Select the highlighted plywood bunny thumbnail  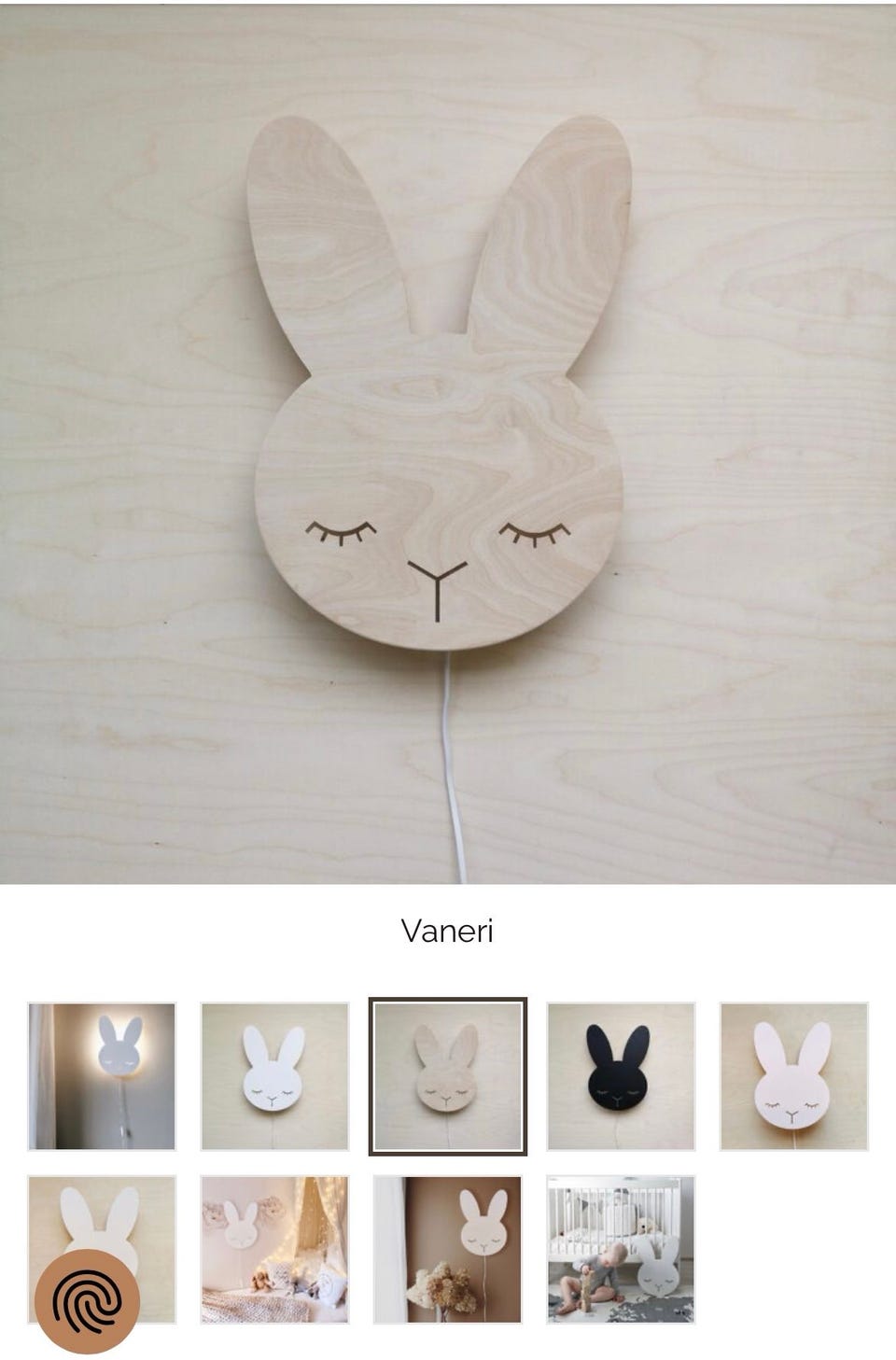(448, 1076)
